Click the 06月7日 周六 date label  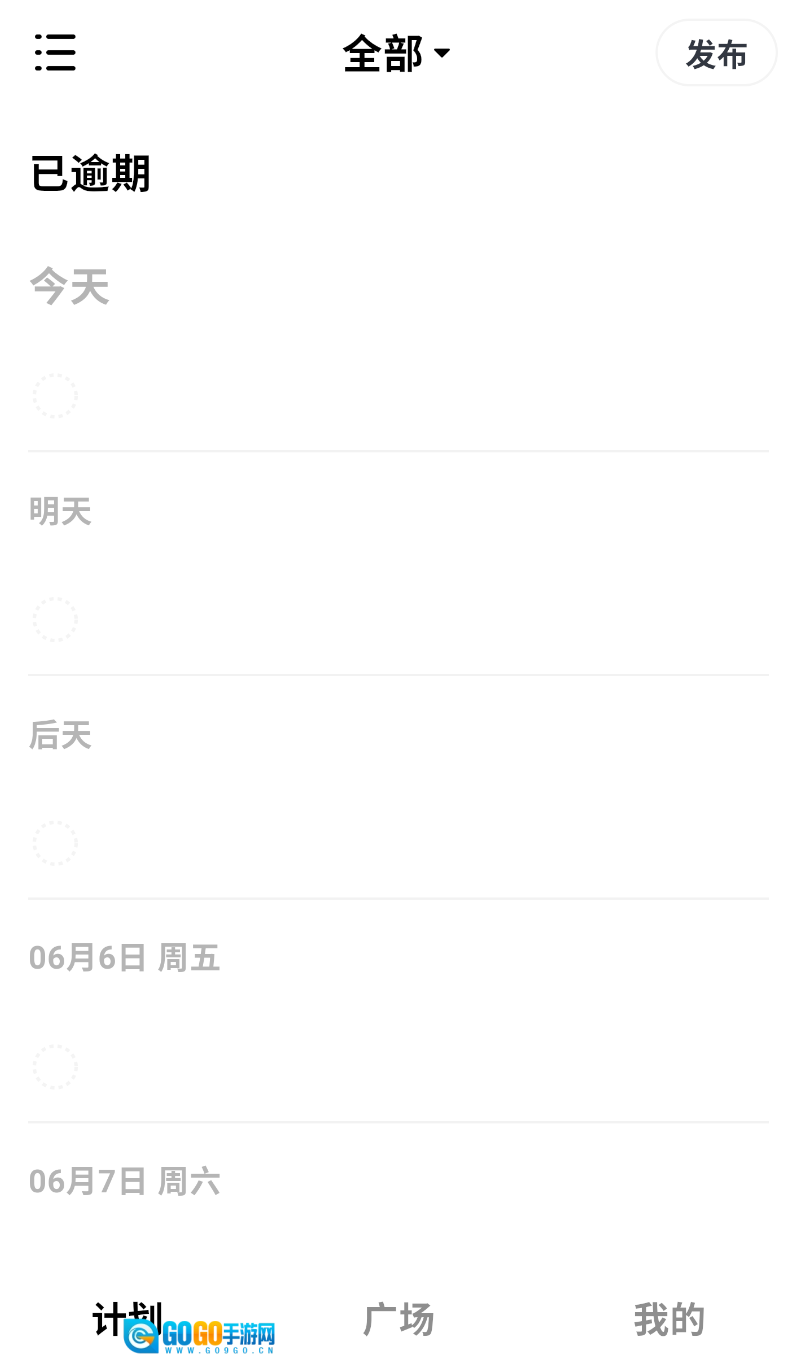pos(124,1180)
